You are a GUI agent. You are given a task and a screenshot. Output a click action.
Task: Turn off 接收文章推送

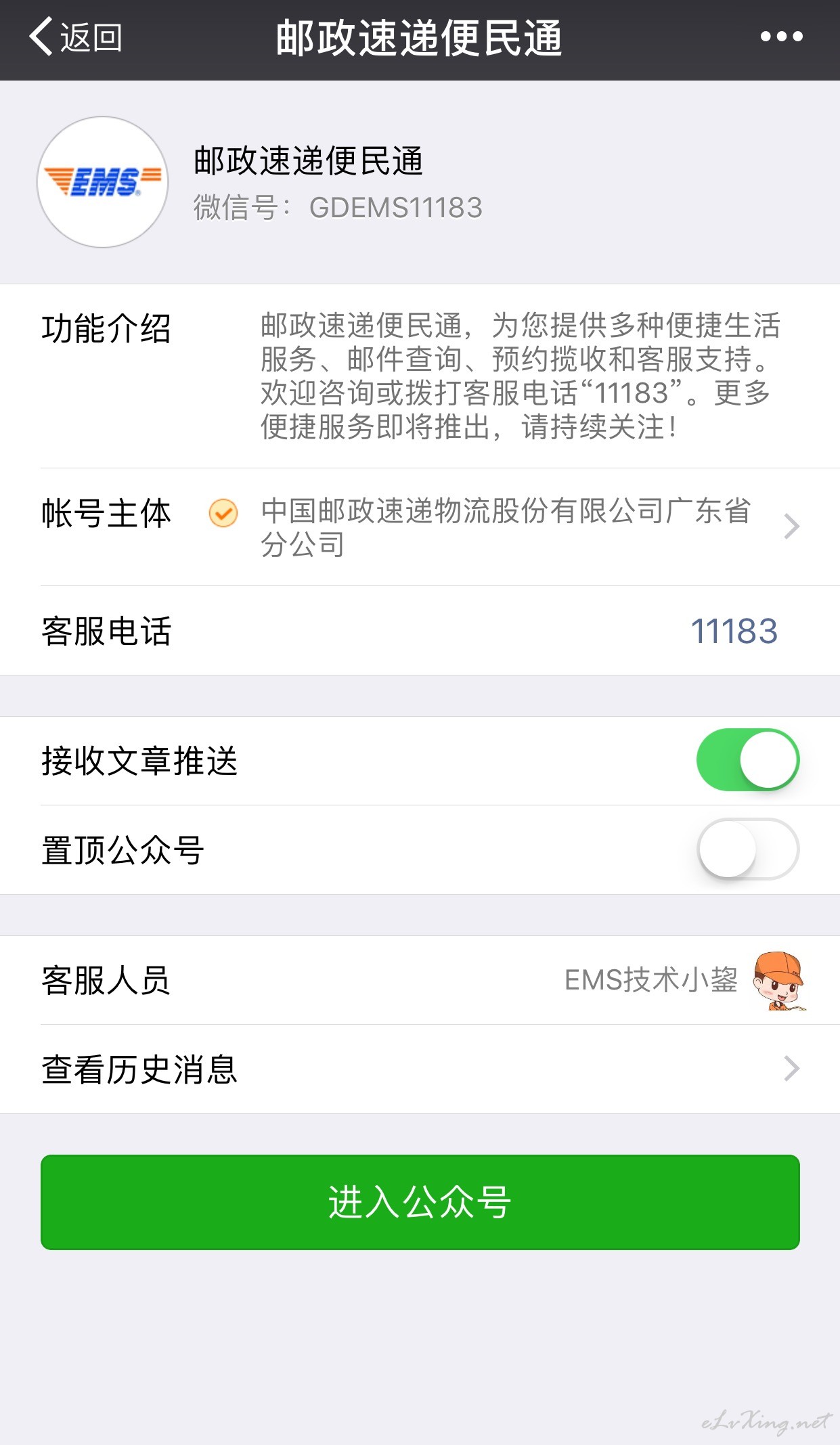748,760
